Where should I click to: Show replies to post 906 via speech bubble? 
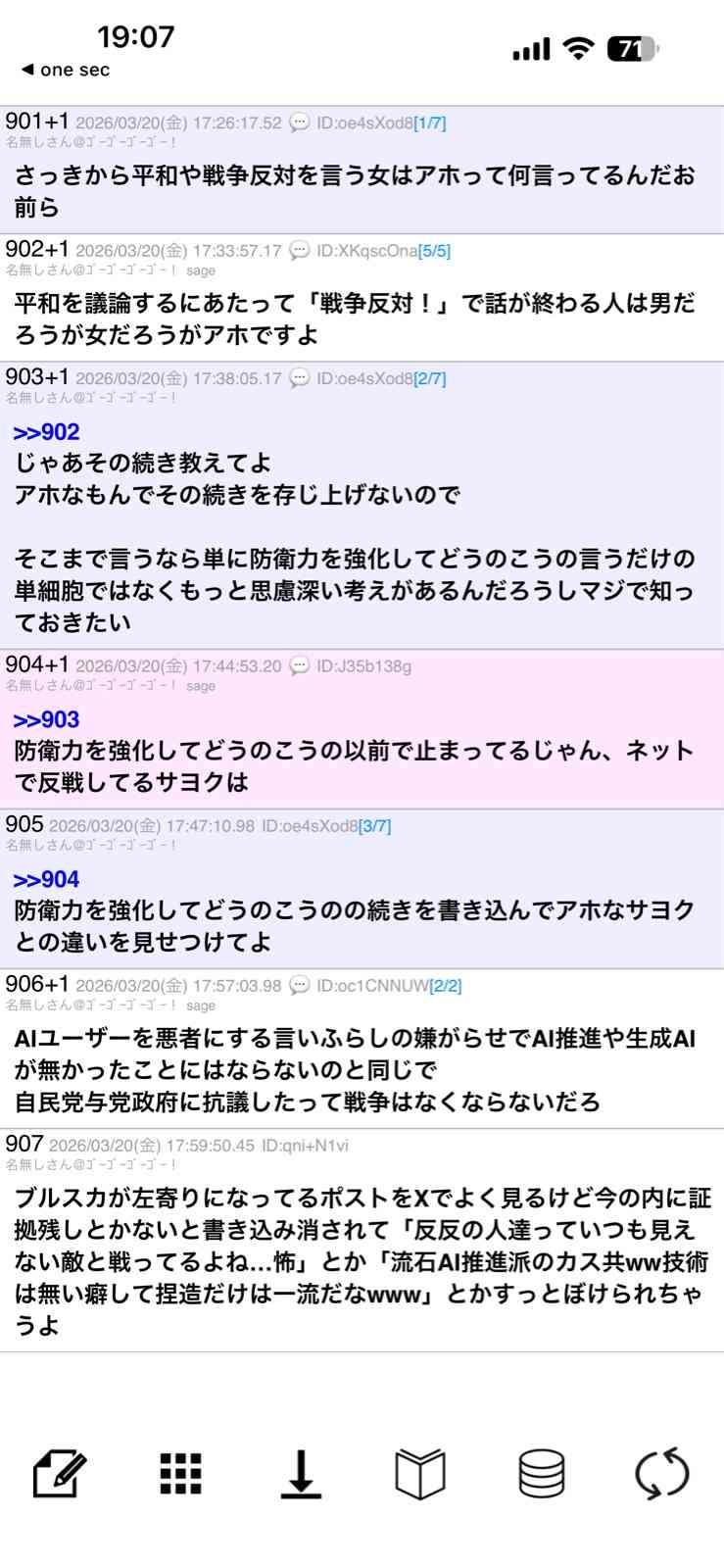[x=300, y=986]
